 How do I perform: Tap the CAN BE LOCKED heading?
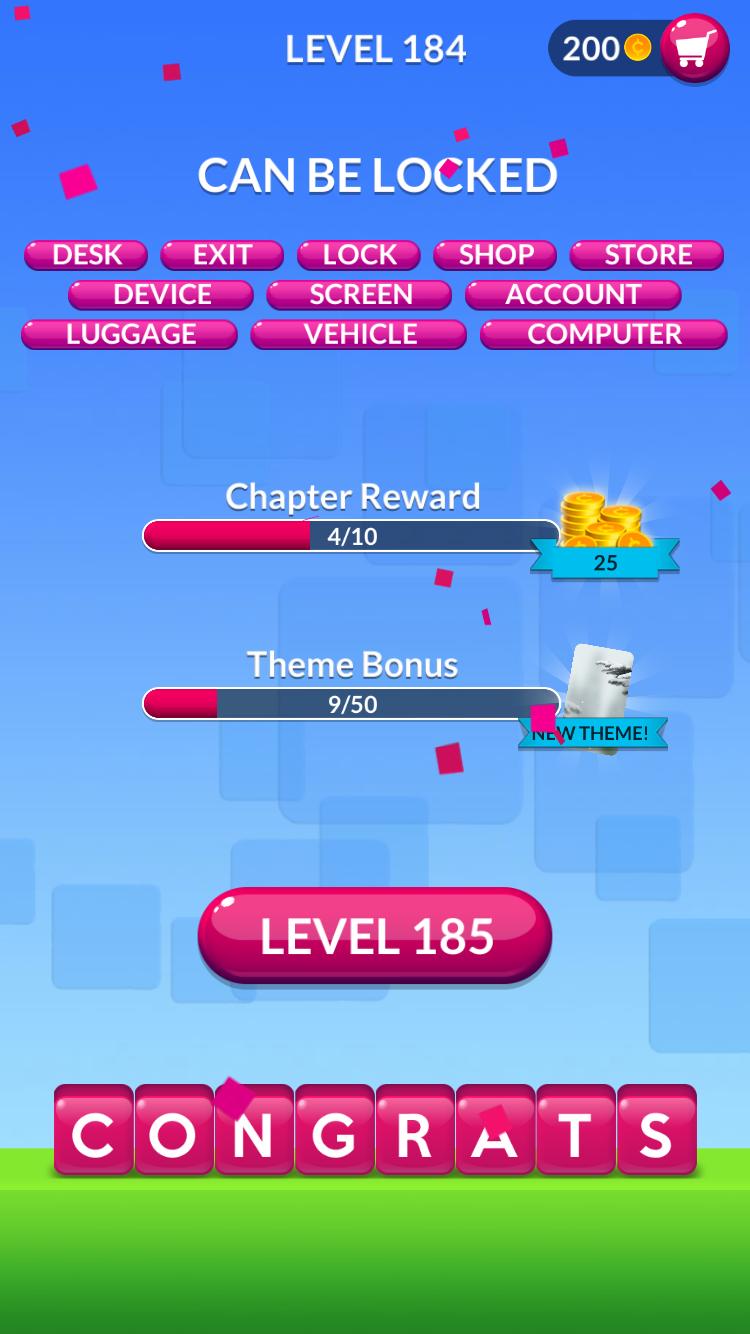377,174
